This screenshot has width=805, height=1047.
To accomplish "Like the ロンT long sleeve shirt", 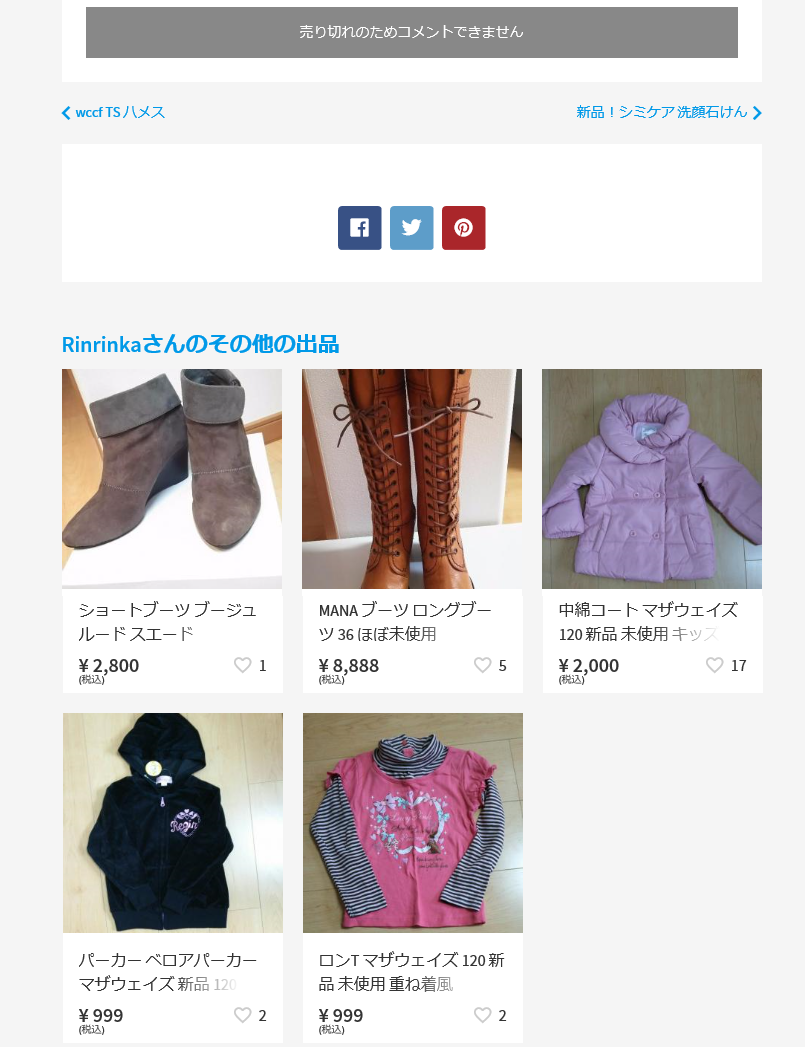I will click(x=482, y=1015).
